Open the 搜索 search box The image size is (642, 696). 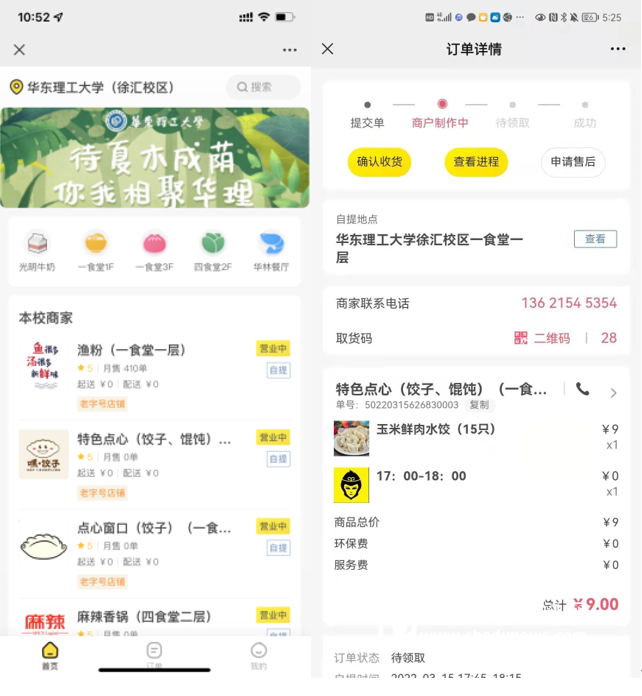(262, 87)
